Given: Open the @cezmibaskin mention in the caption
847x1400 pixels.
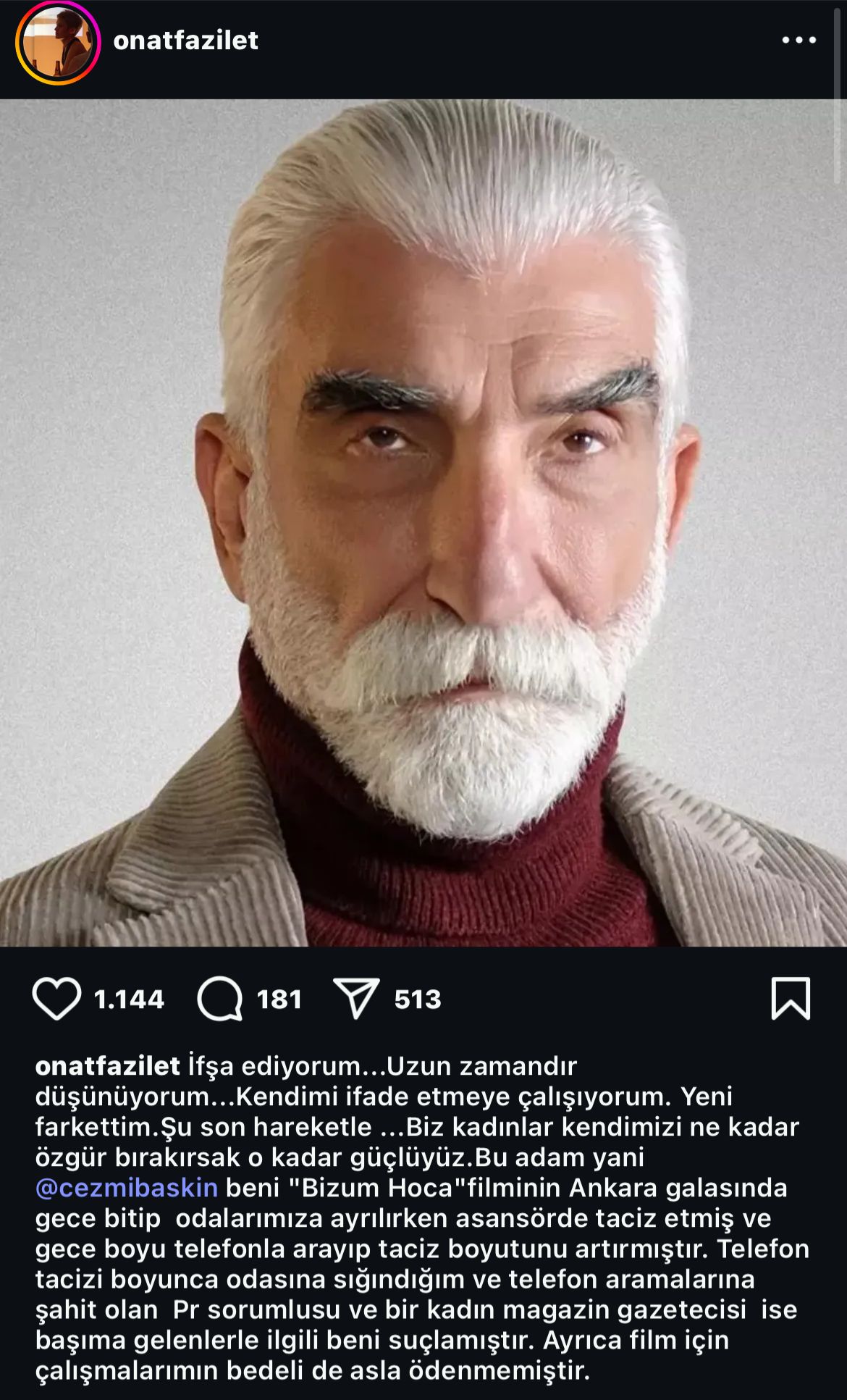Looking at the screenshot, I should (x=127, y=1188).
